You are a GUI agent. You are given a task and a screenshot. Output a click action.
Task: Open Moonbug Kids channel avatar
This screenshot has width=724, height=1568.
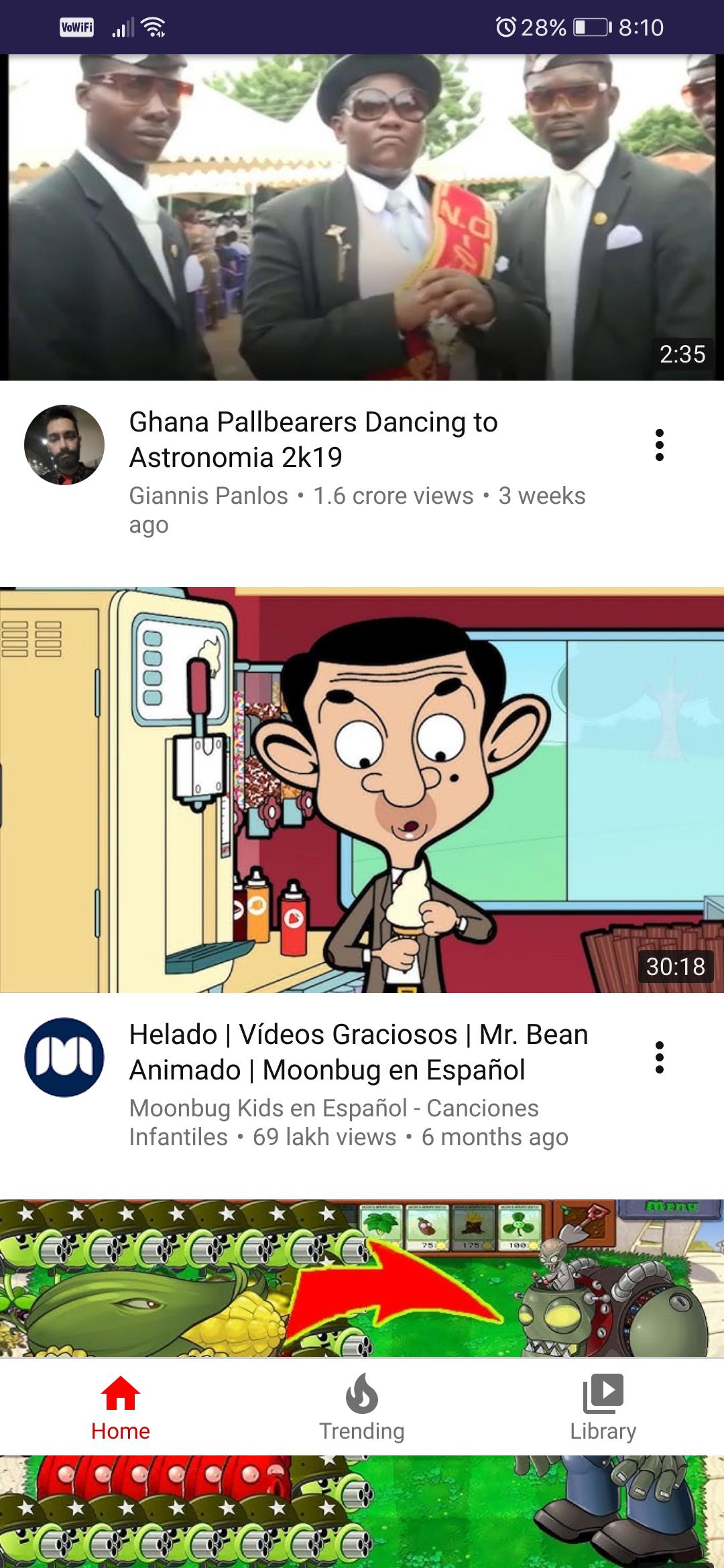[x=64, y=1057]
